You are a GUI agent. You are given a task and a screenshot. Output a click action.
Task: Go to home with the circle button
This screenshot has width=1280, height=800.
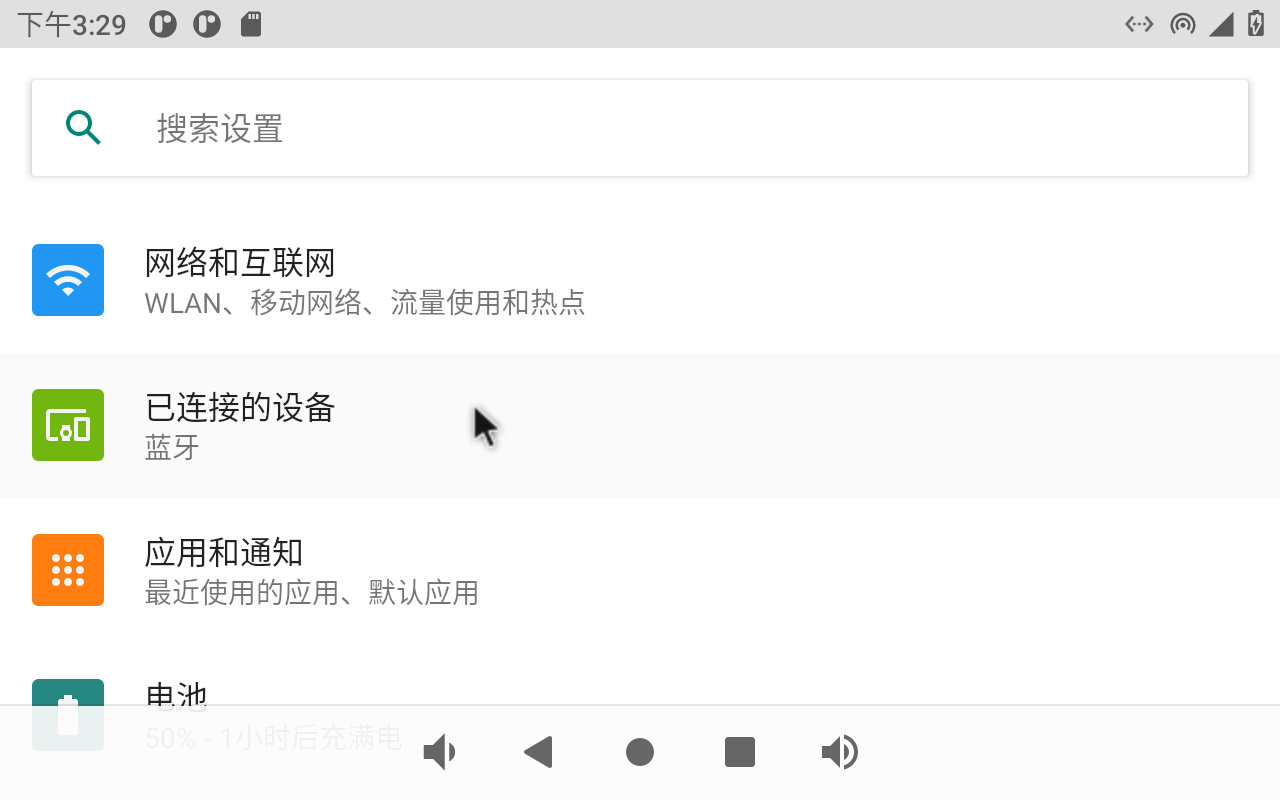[x=640, y=752]
